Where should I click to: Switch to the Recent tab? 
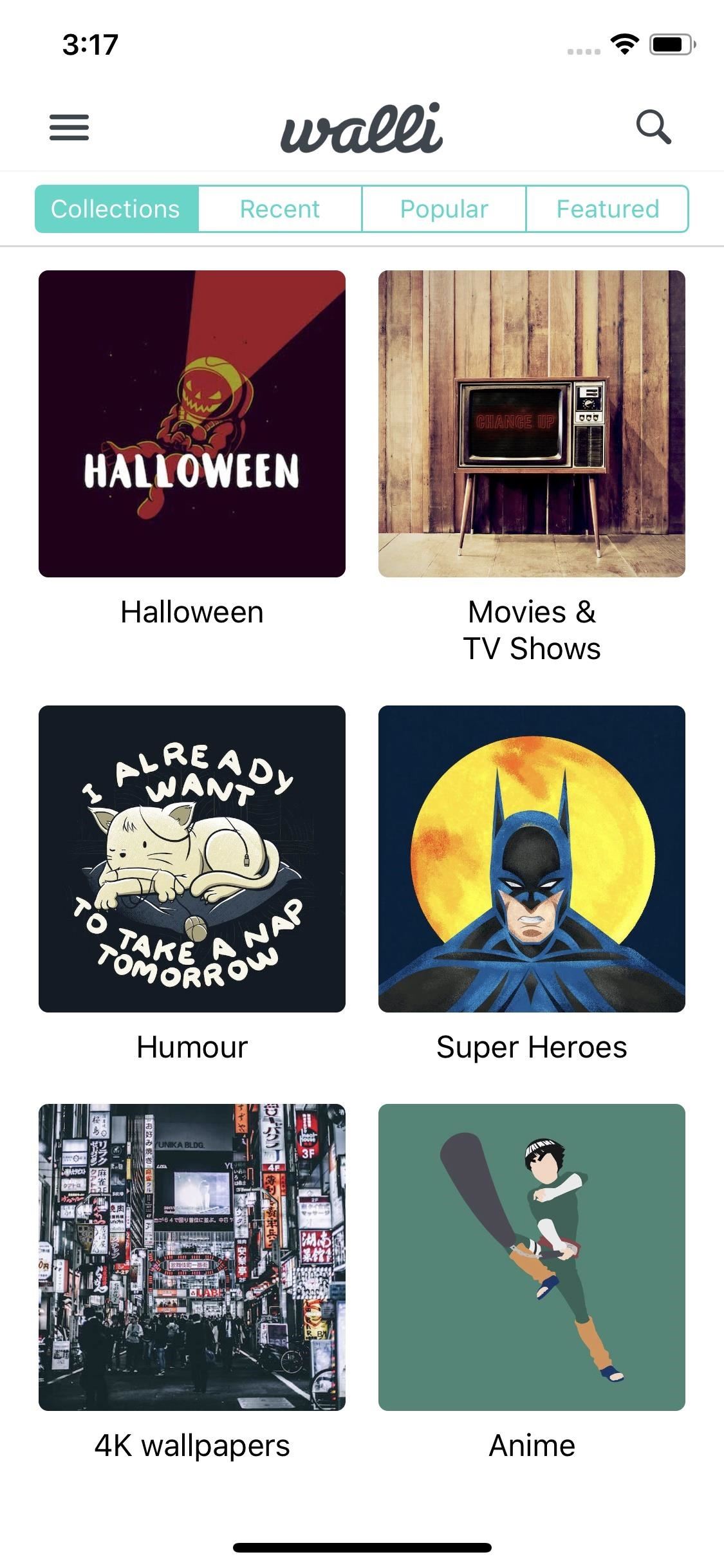point(279,209)
